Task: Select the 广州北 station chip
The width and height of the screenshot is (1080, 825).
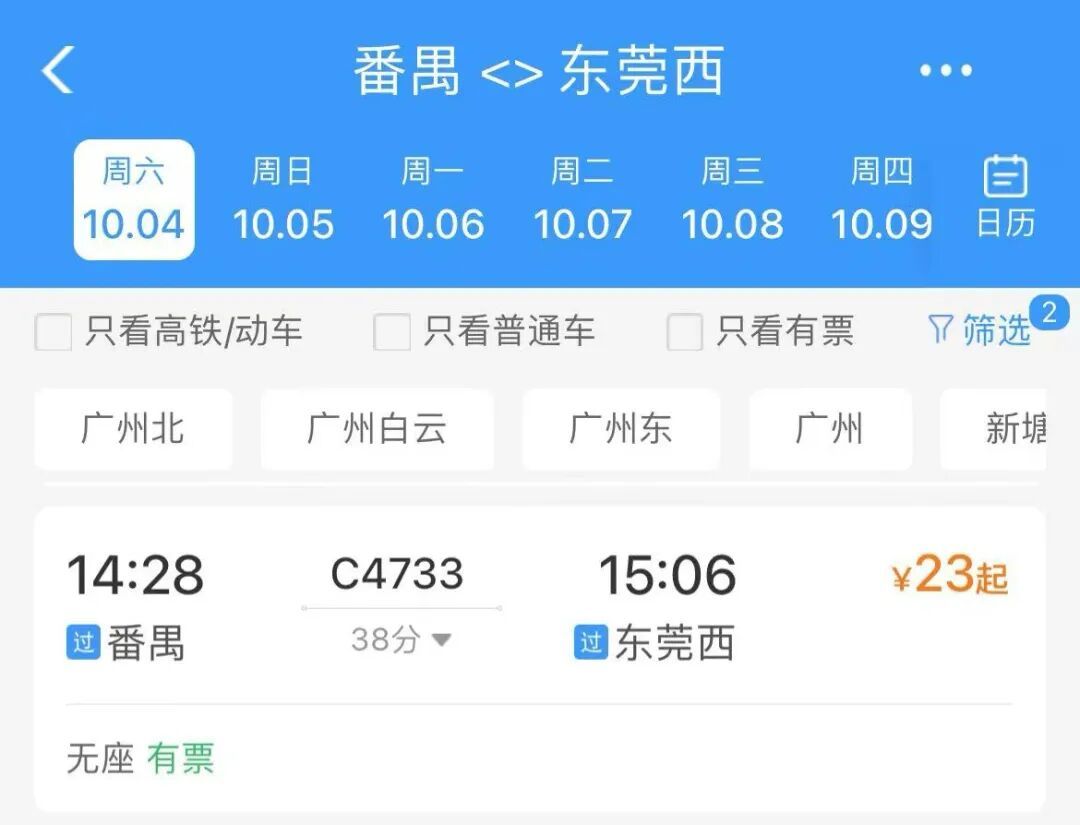Action: tap(133, 430)
